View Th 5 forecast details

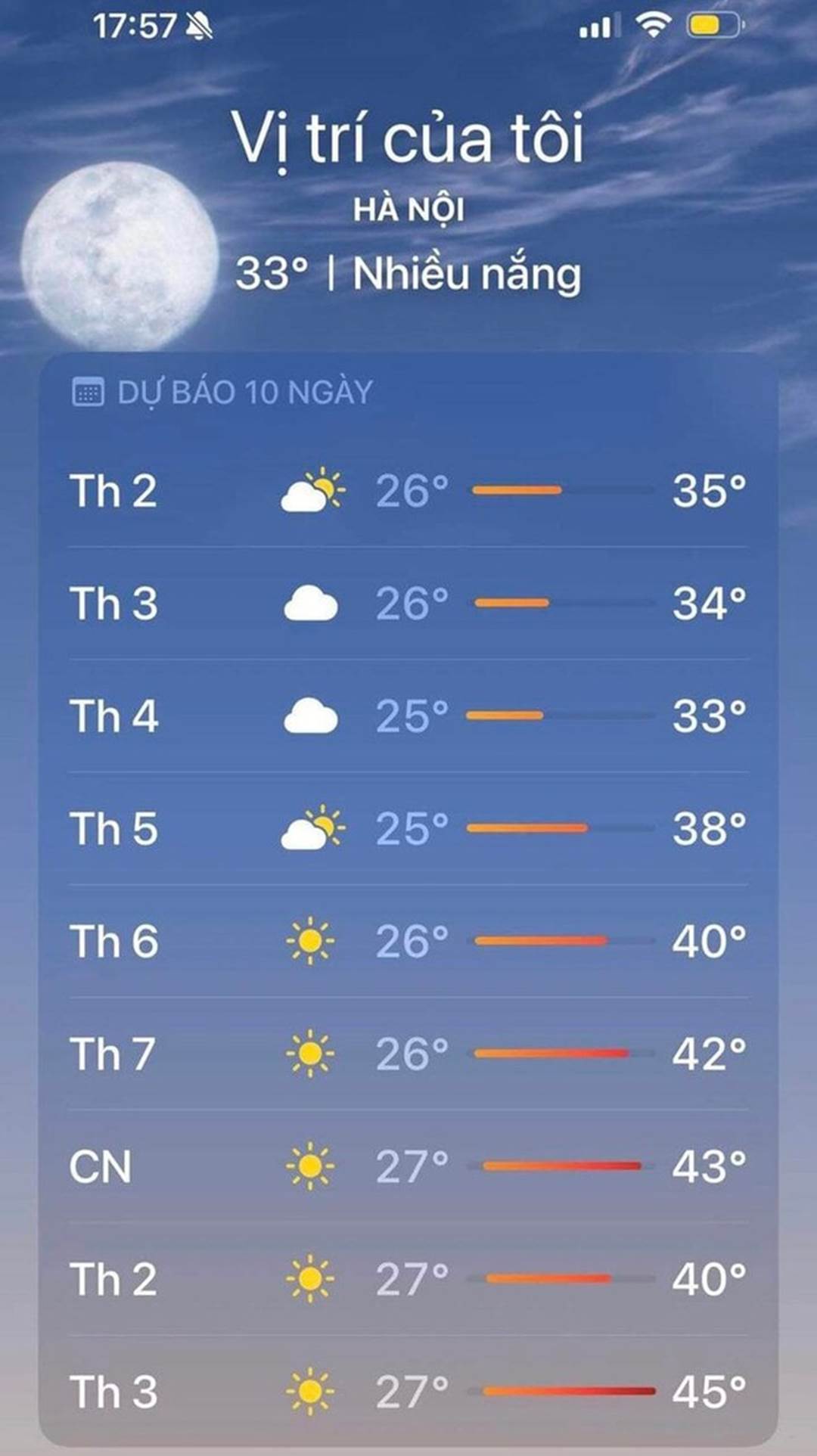click(x=408, y=828)
